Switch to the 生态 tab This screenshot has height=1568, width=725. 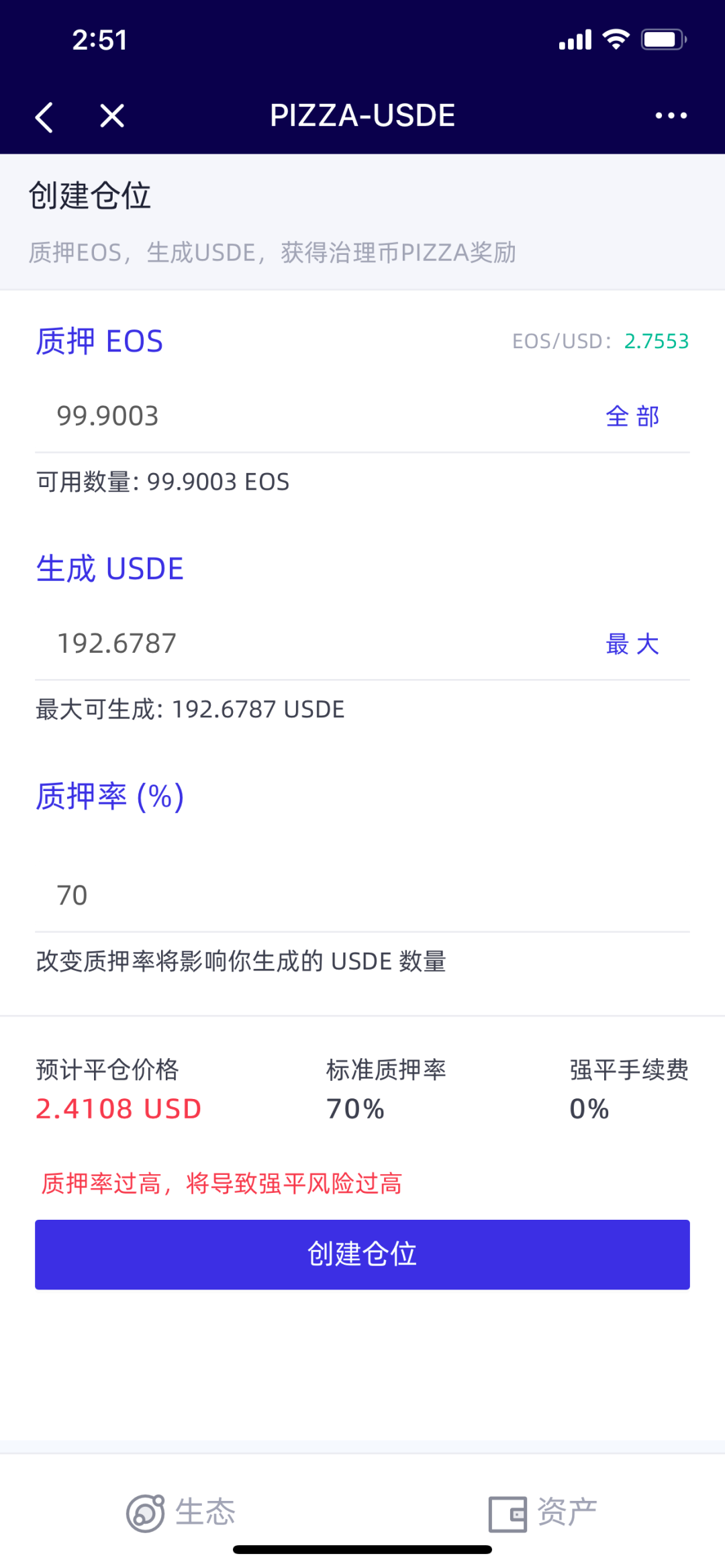point(181,1513)
